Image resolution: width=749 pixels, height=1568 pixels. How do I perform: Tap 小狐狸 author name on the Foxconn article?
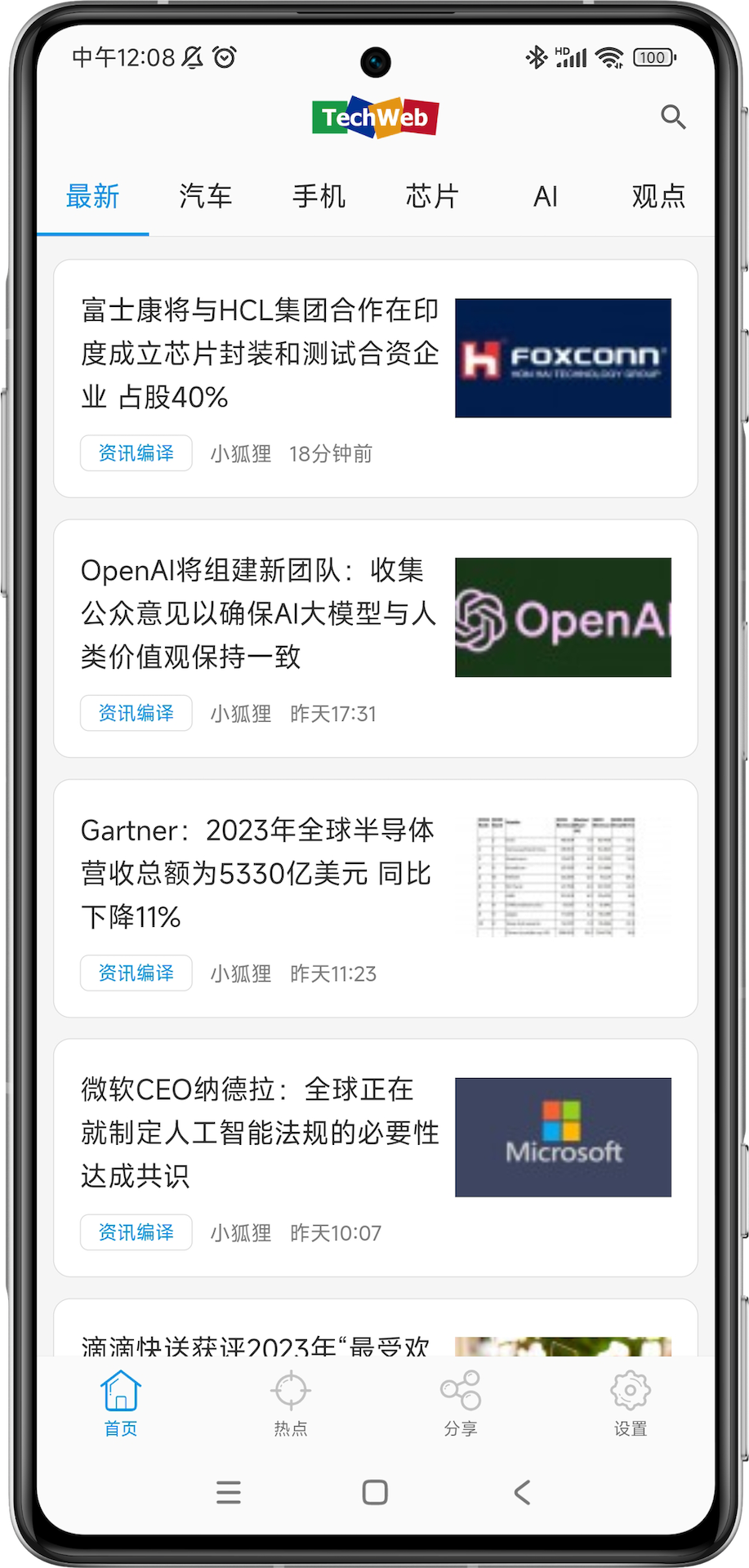pyautogui.click(x=241, y=453)
